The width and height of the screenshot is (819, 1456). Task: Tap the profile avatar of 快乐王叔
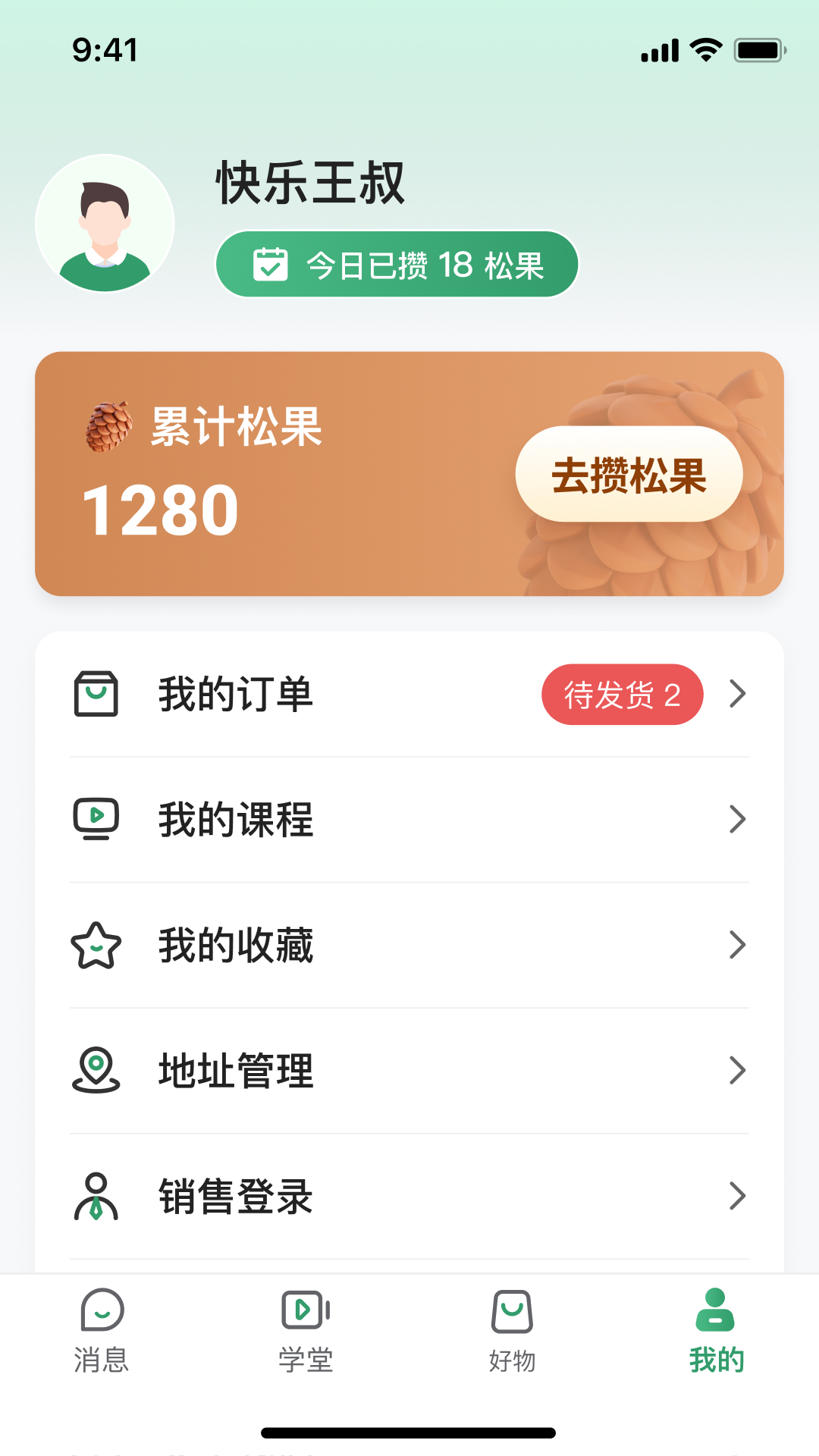(105, 224)
